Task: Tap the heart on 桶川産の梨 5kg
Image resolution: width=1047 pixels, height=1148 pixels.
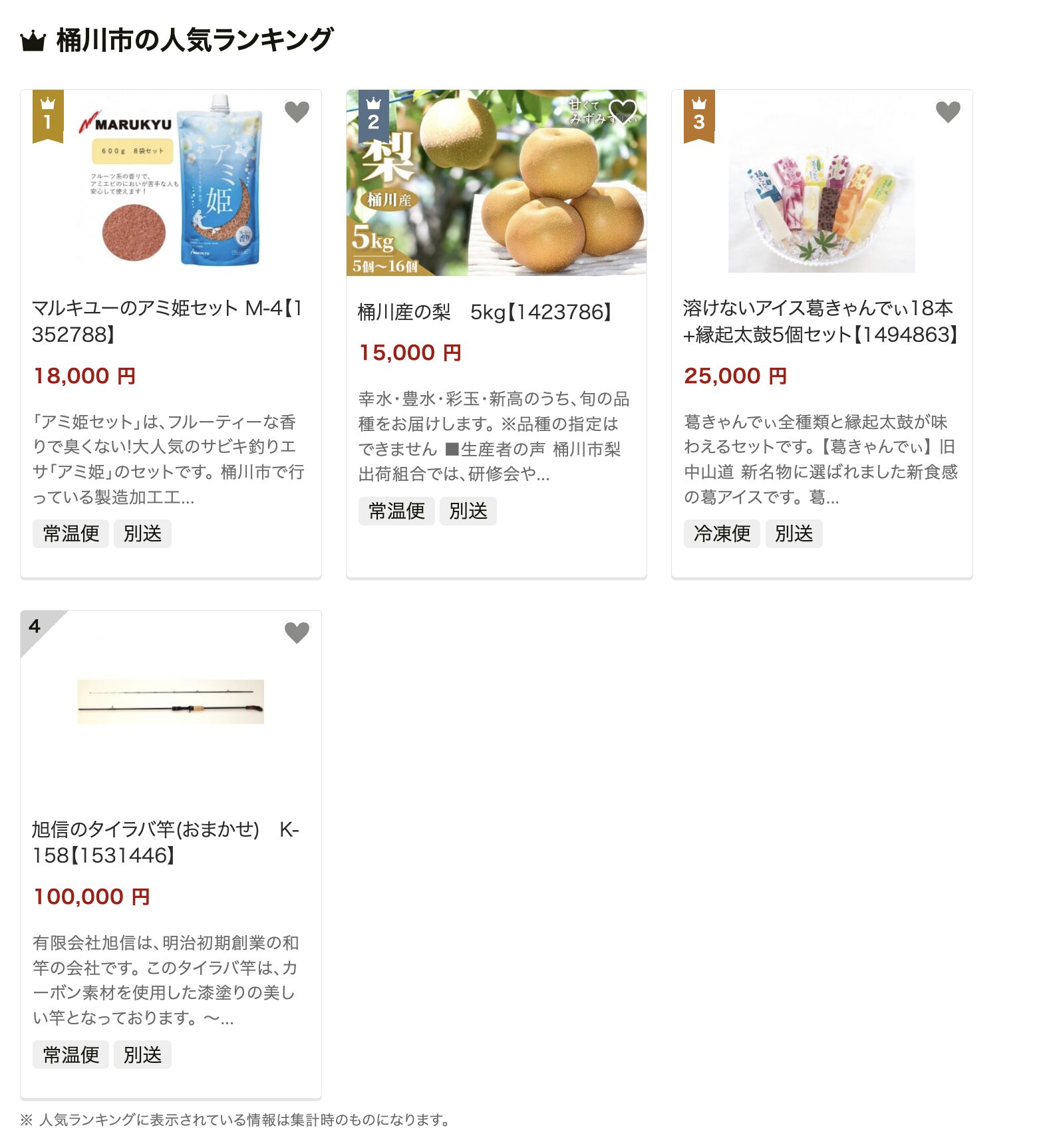Action: point(623,112)
